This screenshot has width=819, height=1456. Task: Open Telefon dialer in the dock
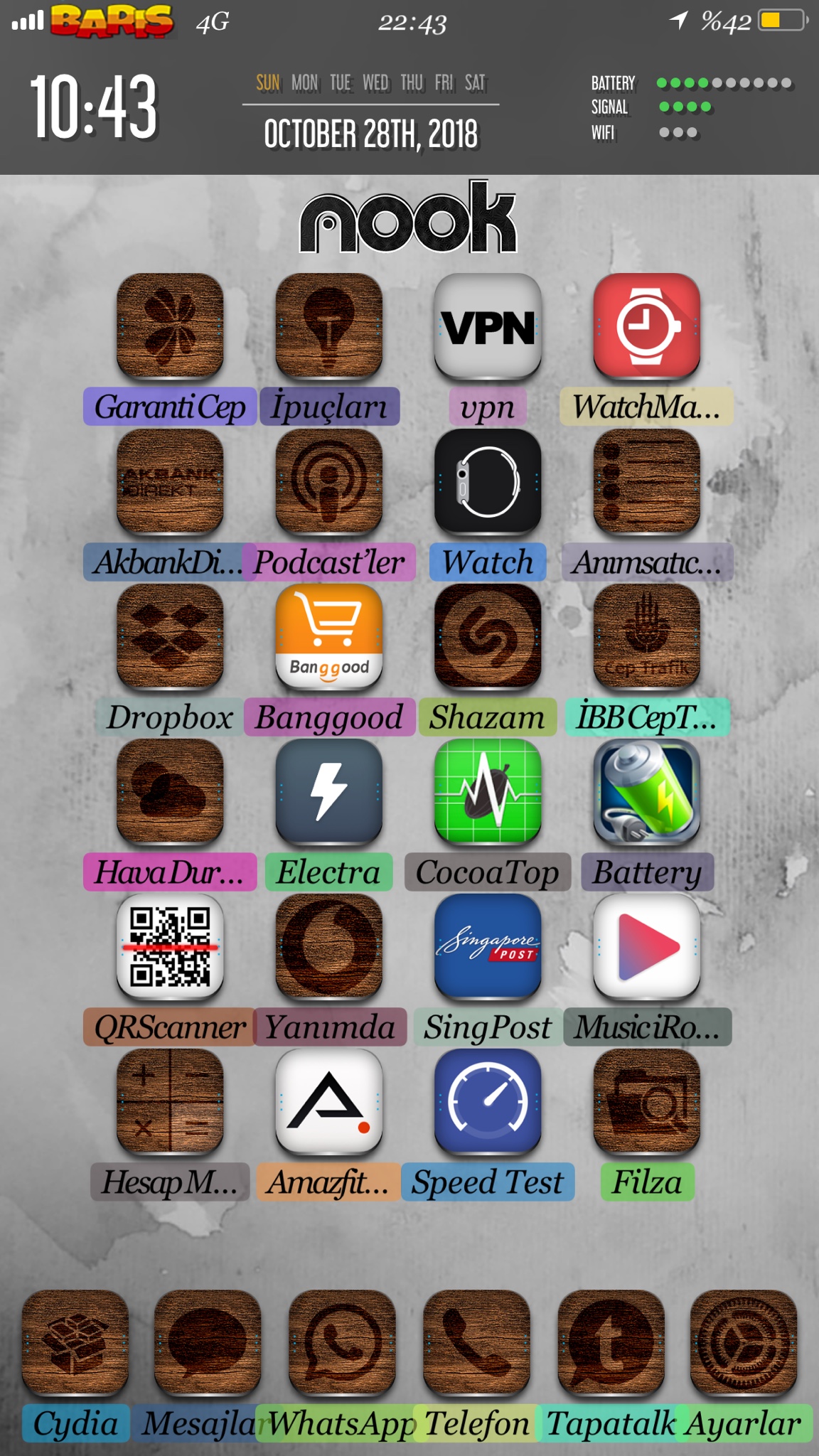coord(476,1344)
